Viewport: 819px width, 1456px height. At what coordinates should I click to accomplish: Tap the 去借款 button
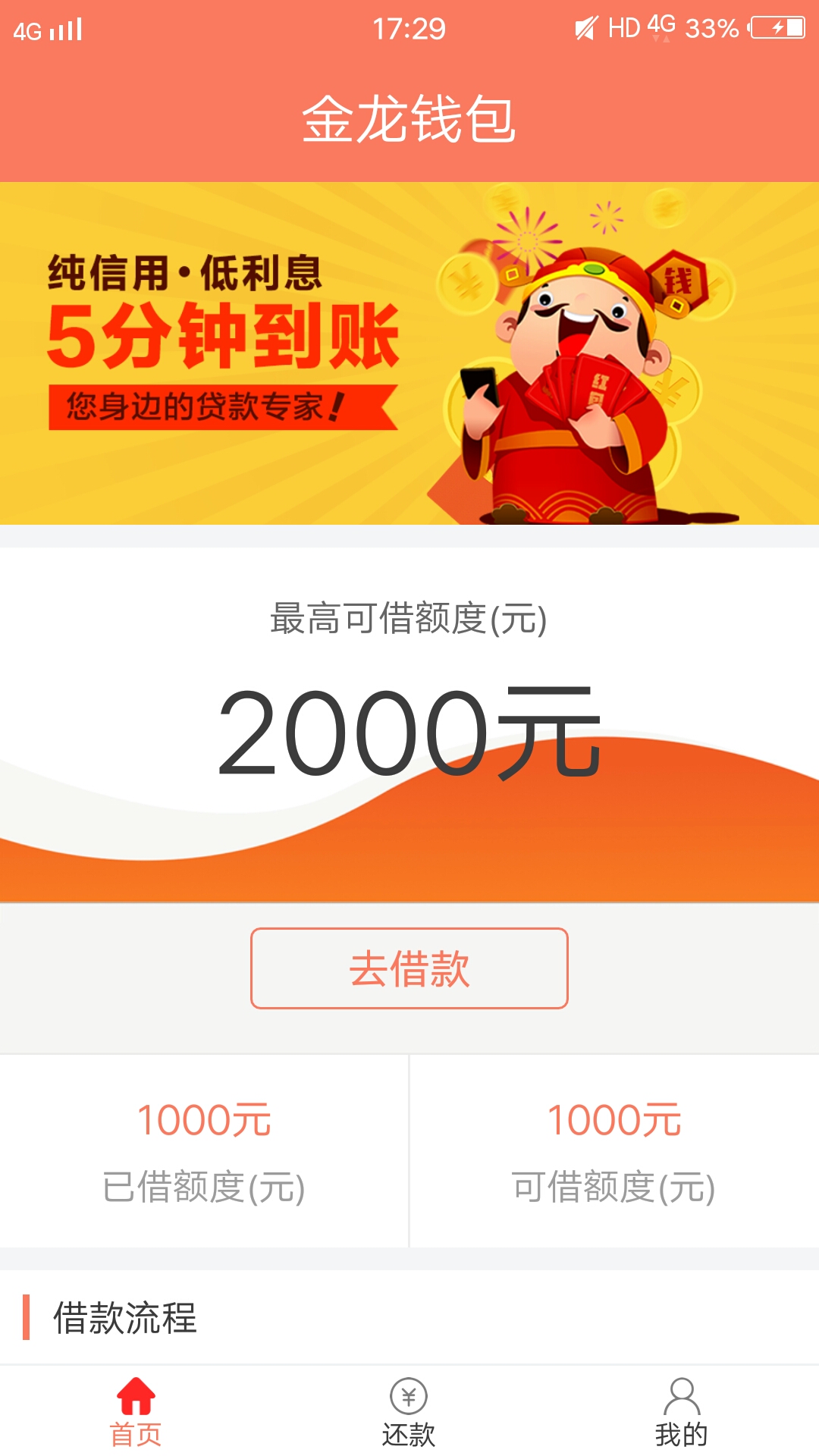[409, 968]
